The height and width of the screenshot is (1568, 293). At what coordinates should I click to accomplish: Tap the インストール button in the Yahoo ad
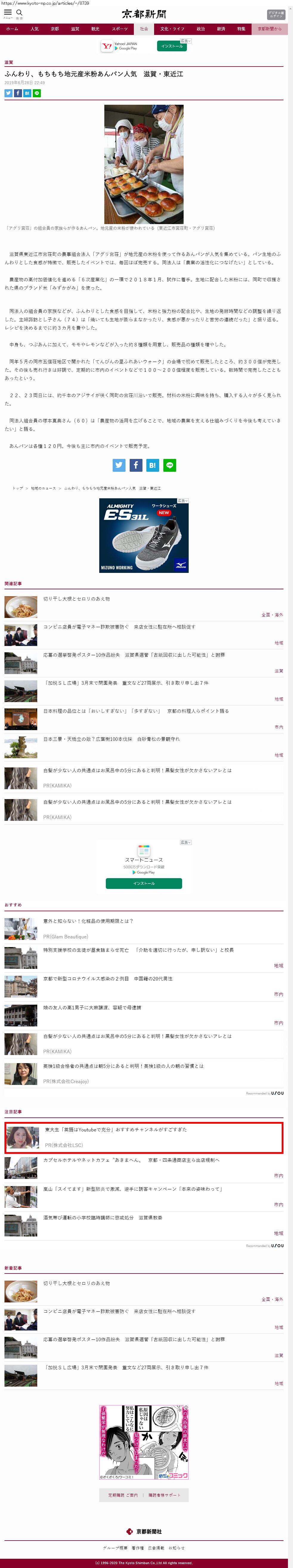pos(172,46)
